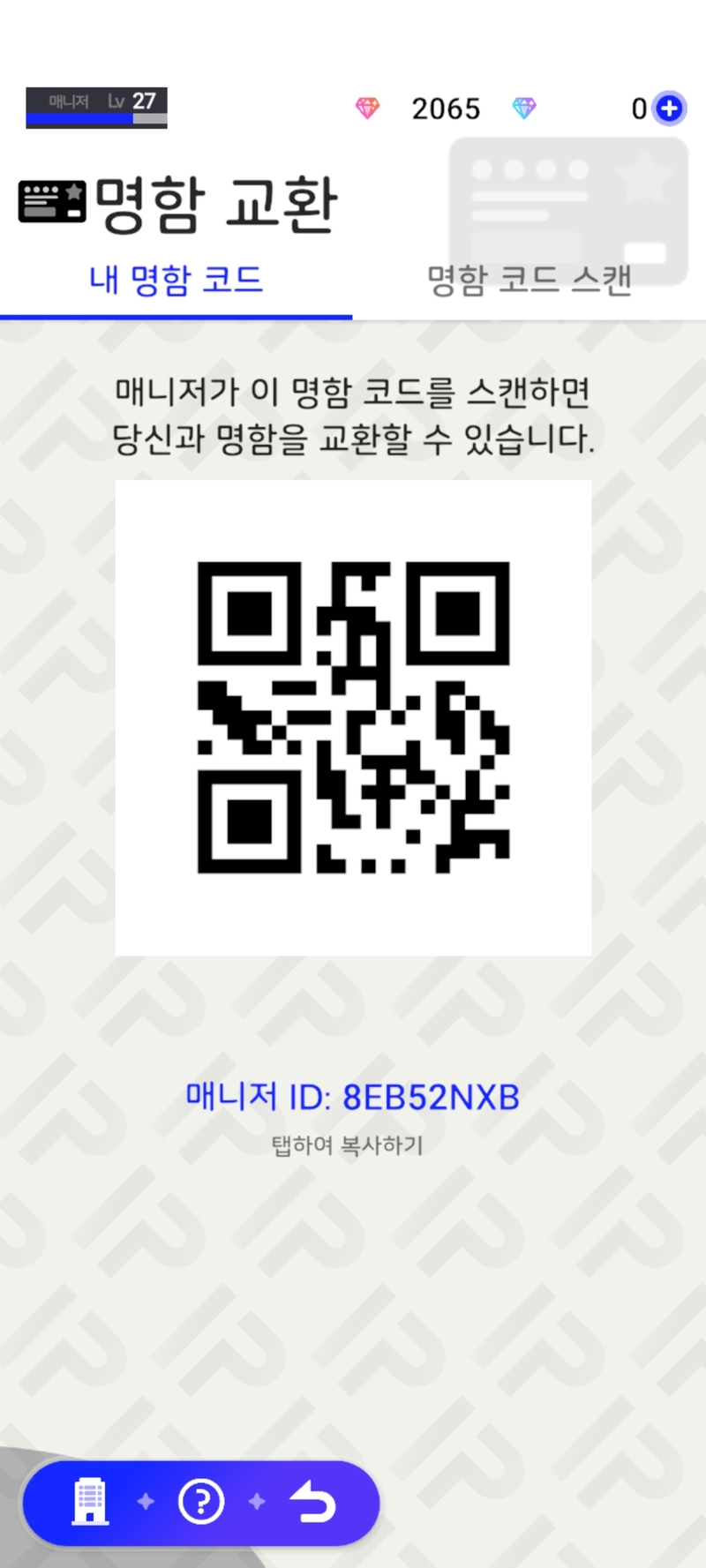
Task: Open the 매니저 Lv 27 profile badge
Action: pyautogui.click(x=96, y=108)
